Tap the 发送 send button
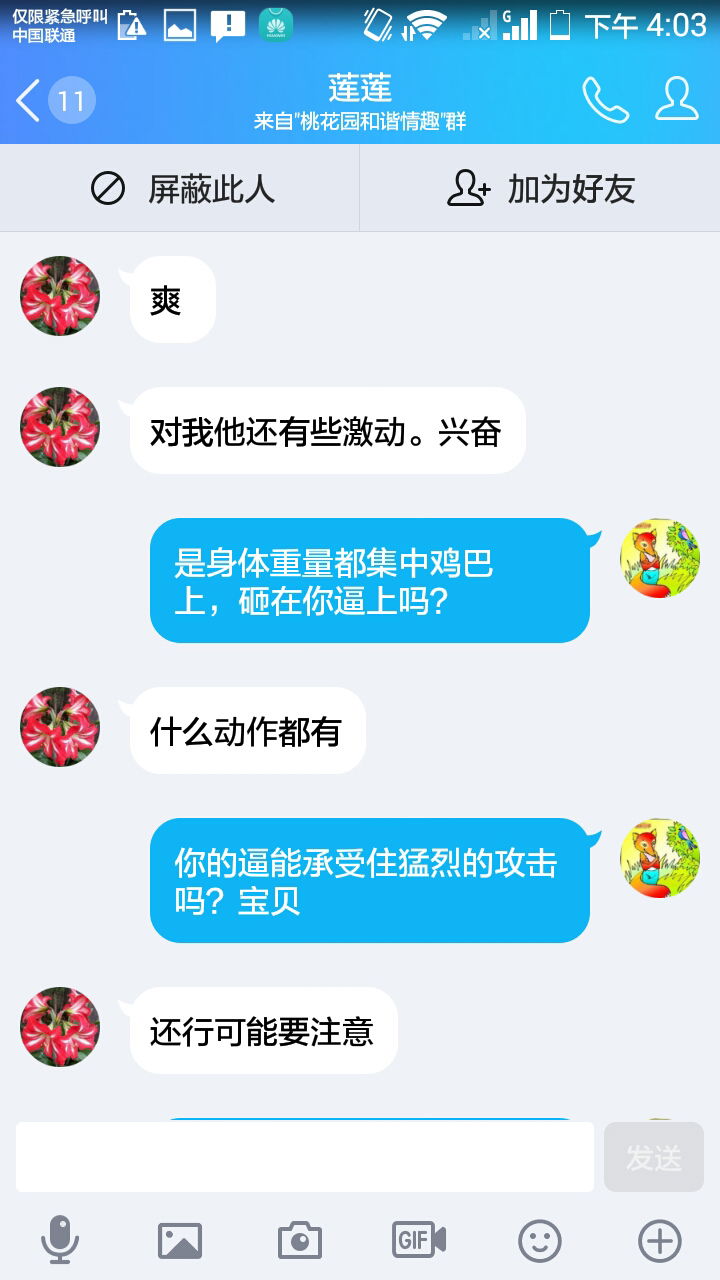The width and height of the screenshot is (720, 1280). pyautogui.click(x=653, y=1157)
